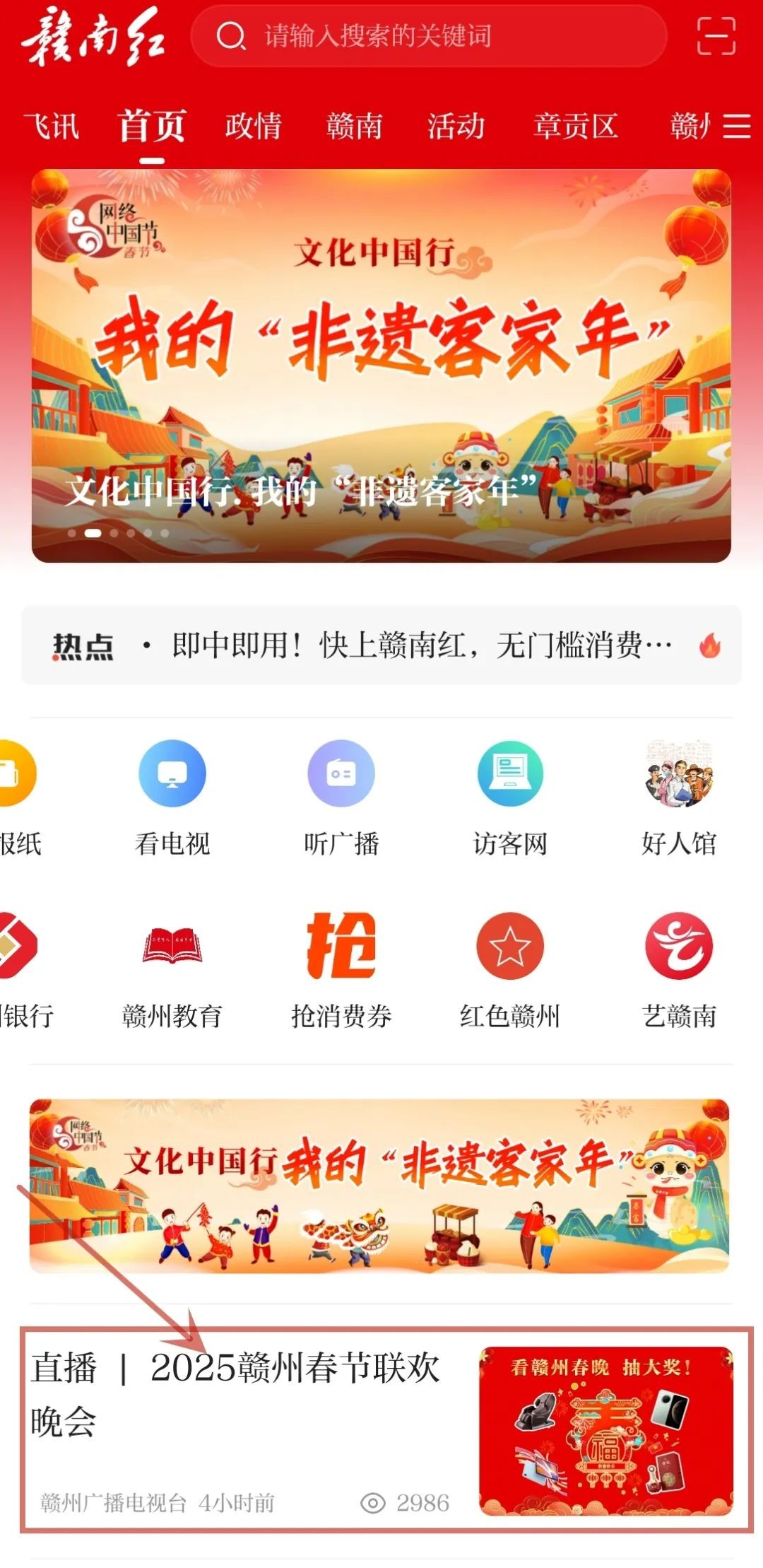Switch to the 赣南 tab
The image size is (763, 1568).
click(354, 127)
